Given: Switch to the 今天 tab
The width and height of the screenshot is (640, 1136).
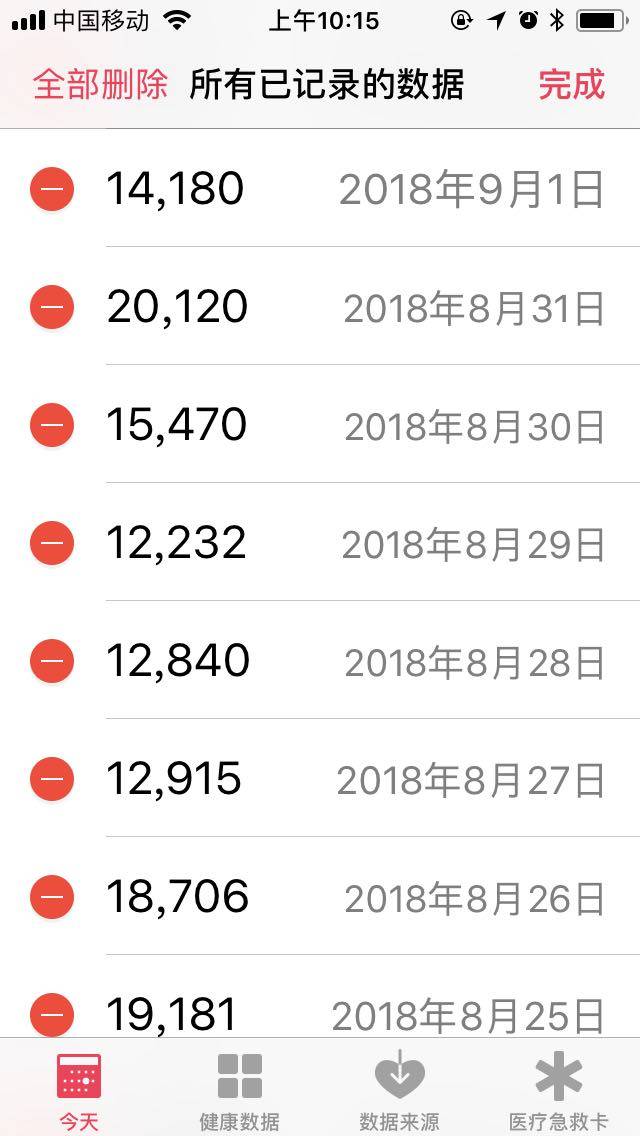Looking at the screenshot, I should tap(79, 1088).
